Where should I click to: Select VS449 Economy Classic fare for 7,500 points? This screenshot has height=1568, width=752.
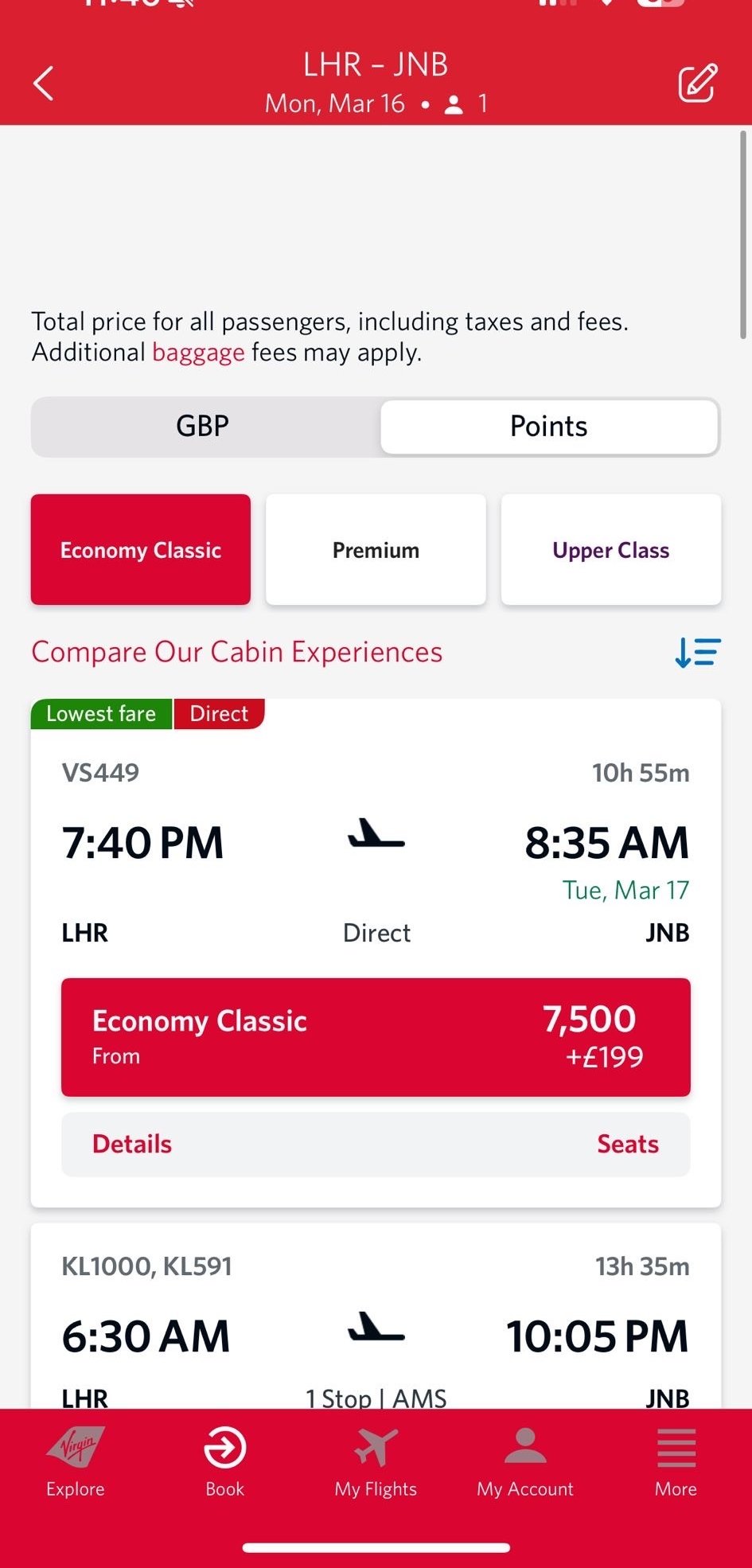click(x=376, y=1037)
